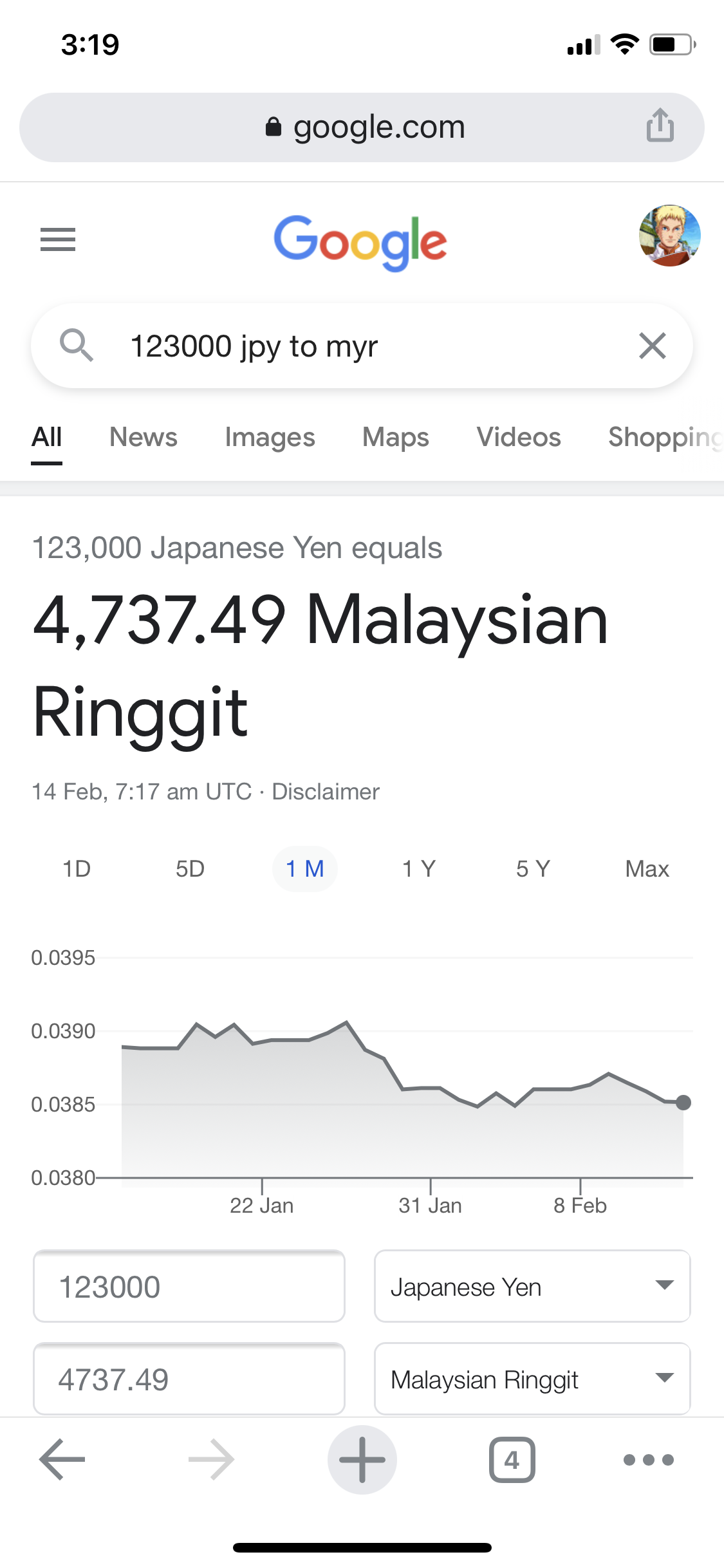Switch to the Maps tab
Viewport: 724px width, 1568px height.
click(395, 437)
